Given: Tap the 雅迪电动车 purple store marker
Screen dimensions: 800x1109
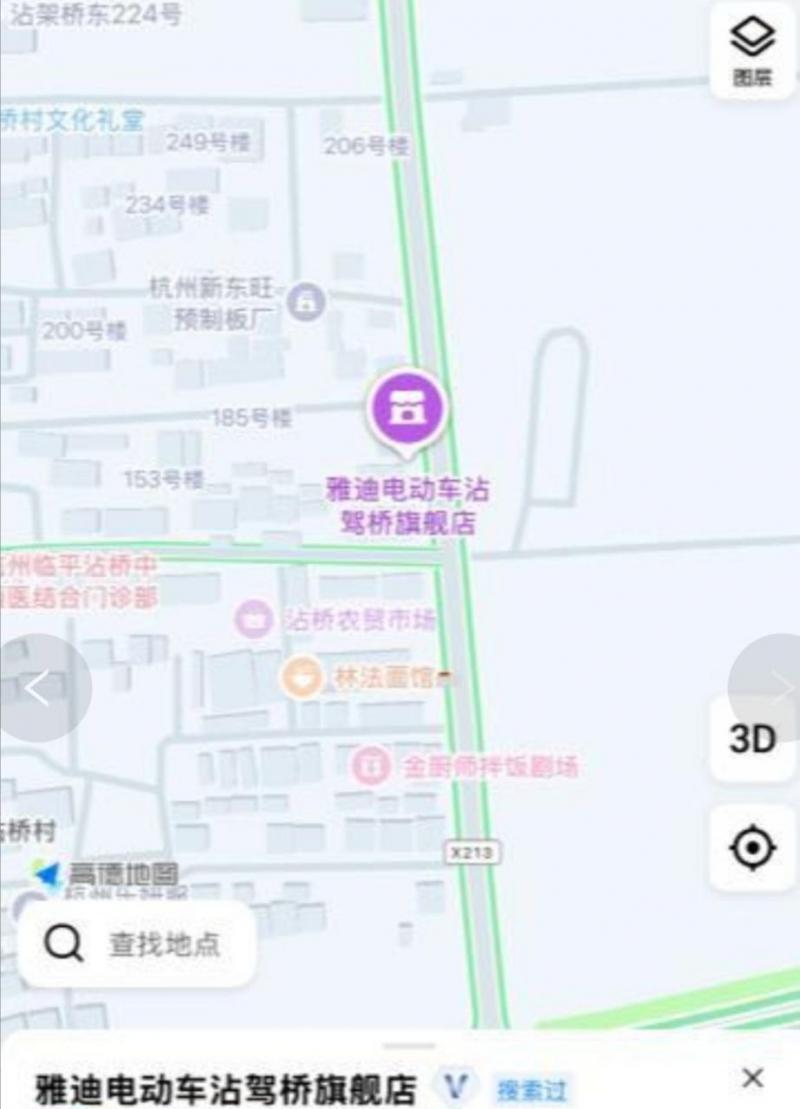Looking at the screenshot, I should tap(406, 407).
